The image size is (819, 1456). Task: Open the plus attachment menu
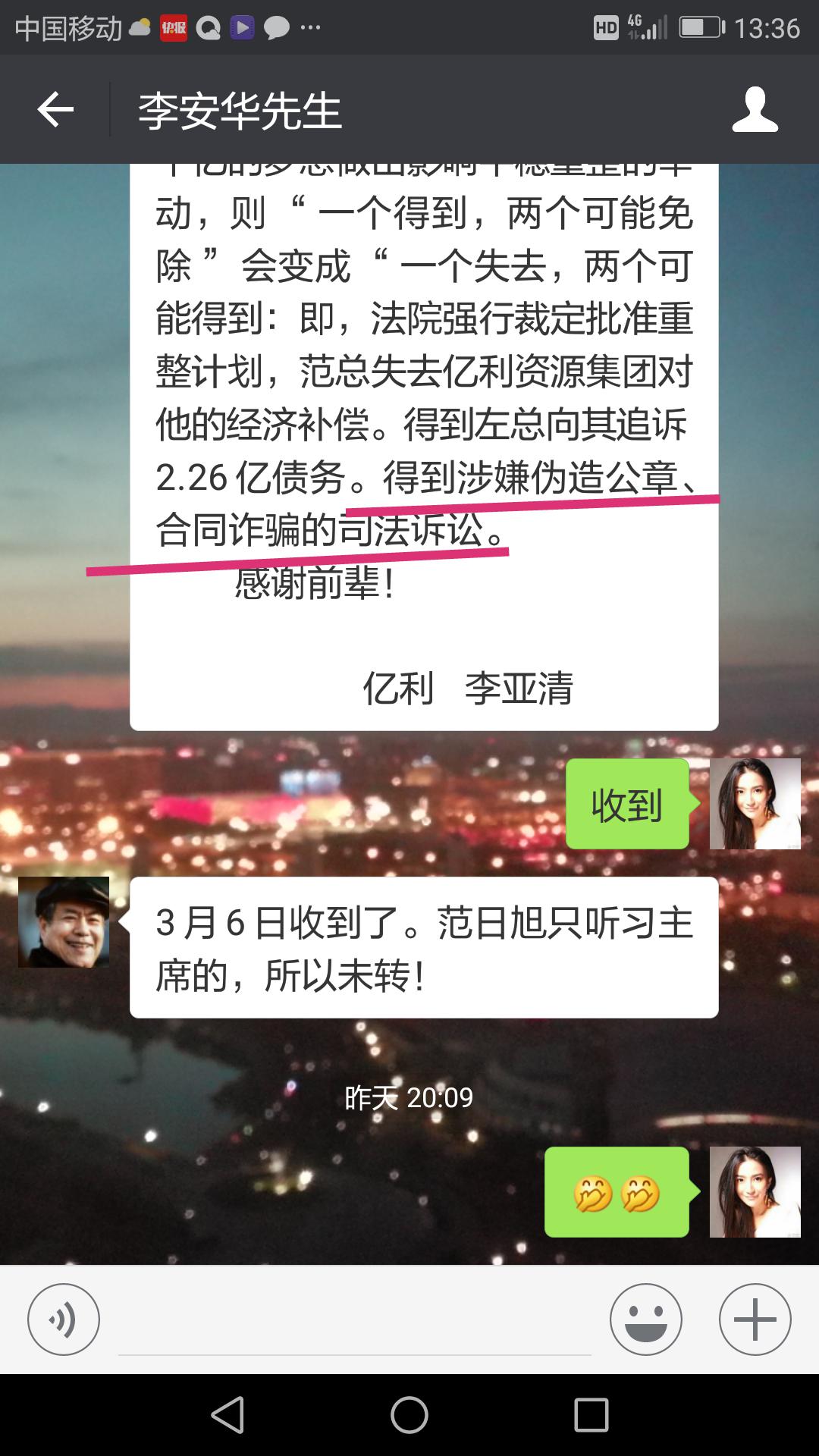point(755,1319)
